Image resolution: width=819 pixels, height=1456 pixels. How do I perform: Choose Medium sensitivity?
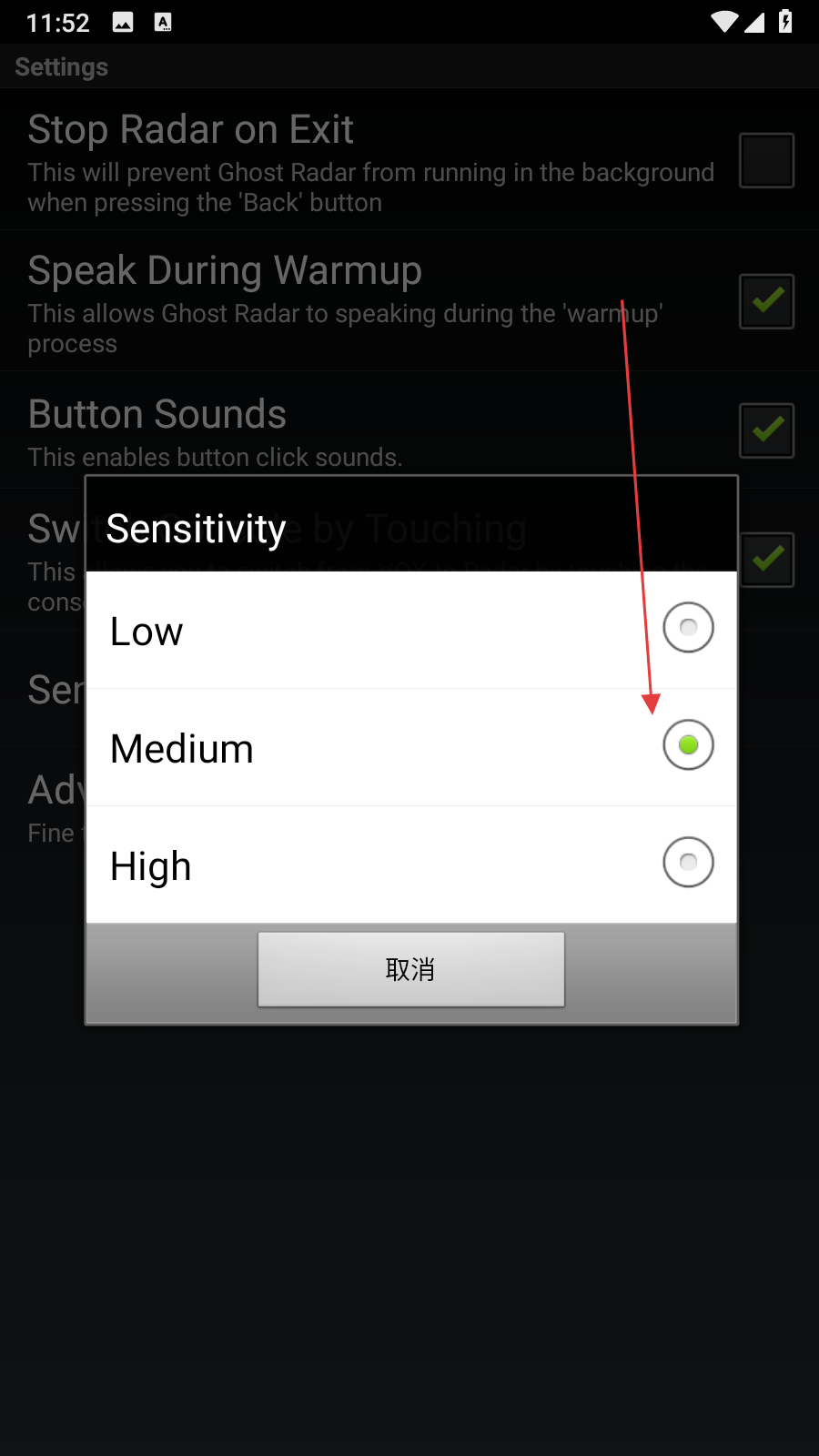pos(409,747)
